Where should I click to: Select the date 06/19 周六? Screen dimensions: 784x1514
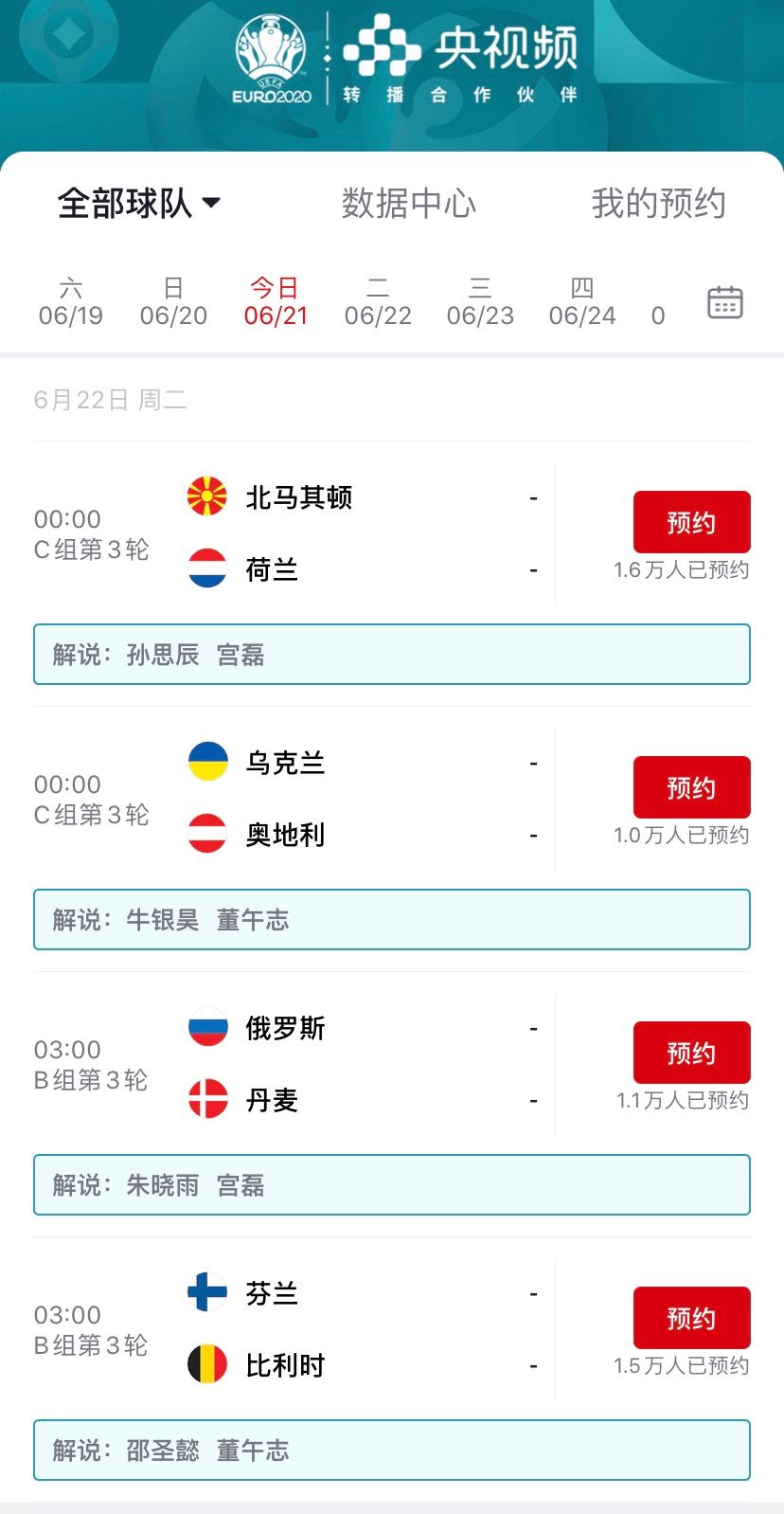pos(71,302)
